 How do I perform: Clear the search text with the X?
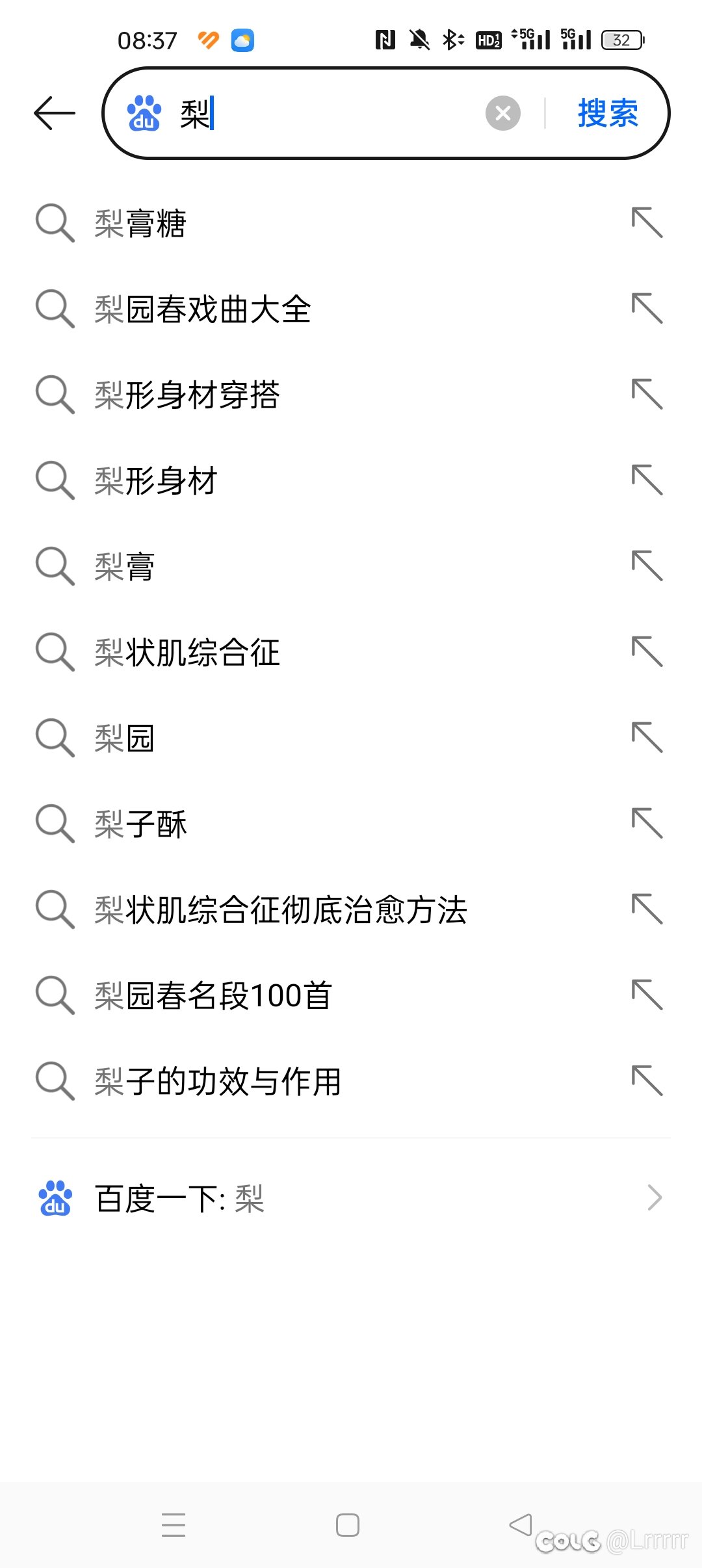[503, 113]
